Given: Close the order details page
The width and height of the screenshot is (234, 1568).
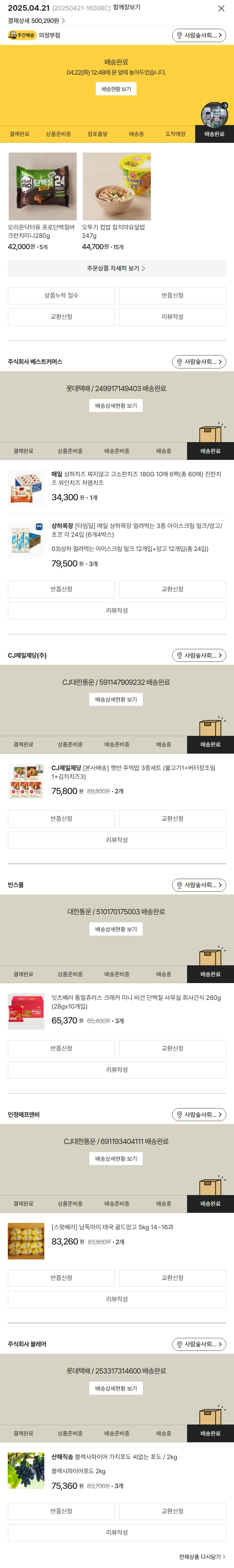Looking at the screenshot, I should click(221, 8).
